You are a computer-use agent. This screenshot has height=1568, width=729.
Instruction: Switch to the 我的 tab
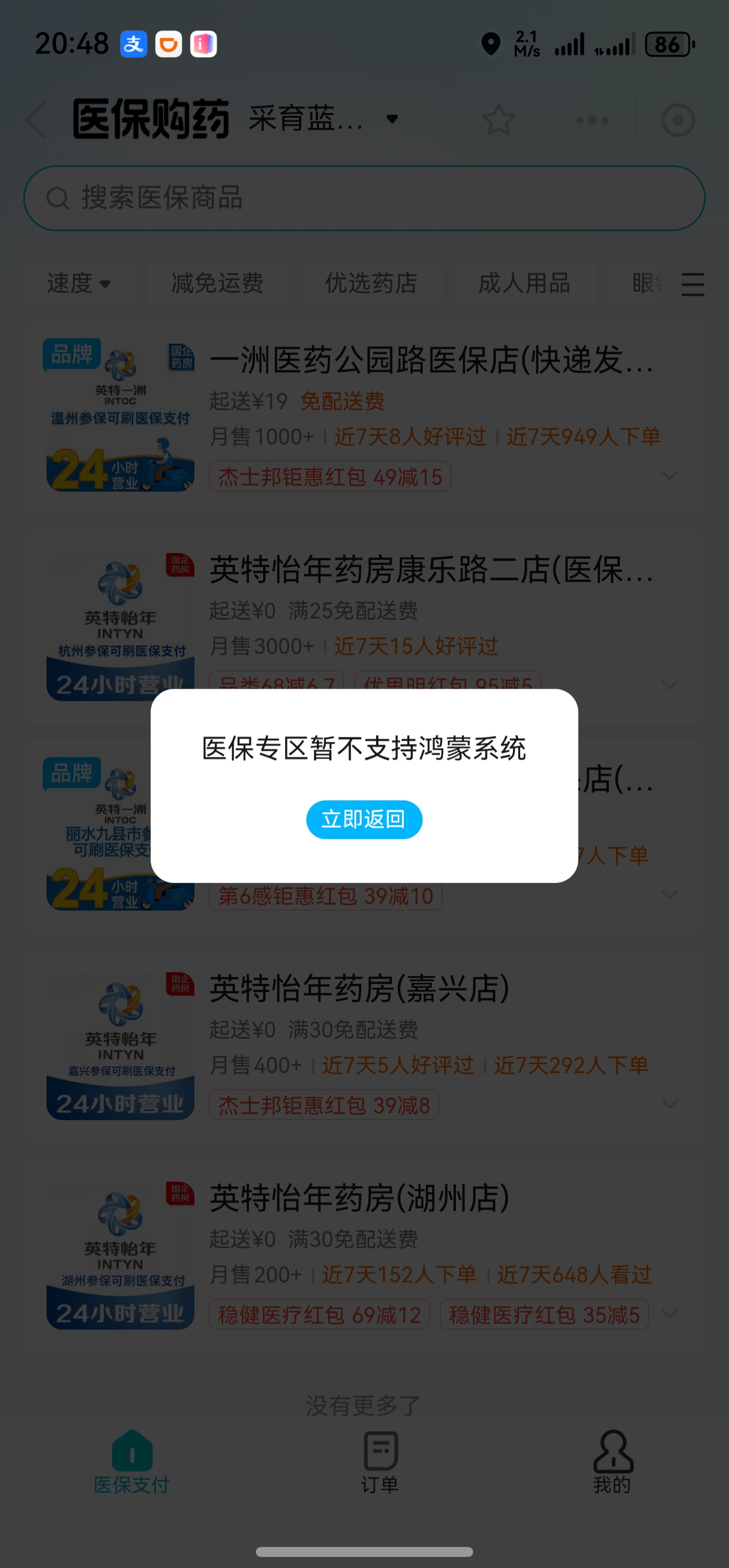(612, 1462)
